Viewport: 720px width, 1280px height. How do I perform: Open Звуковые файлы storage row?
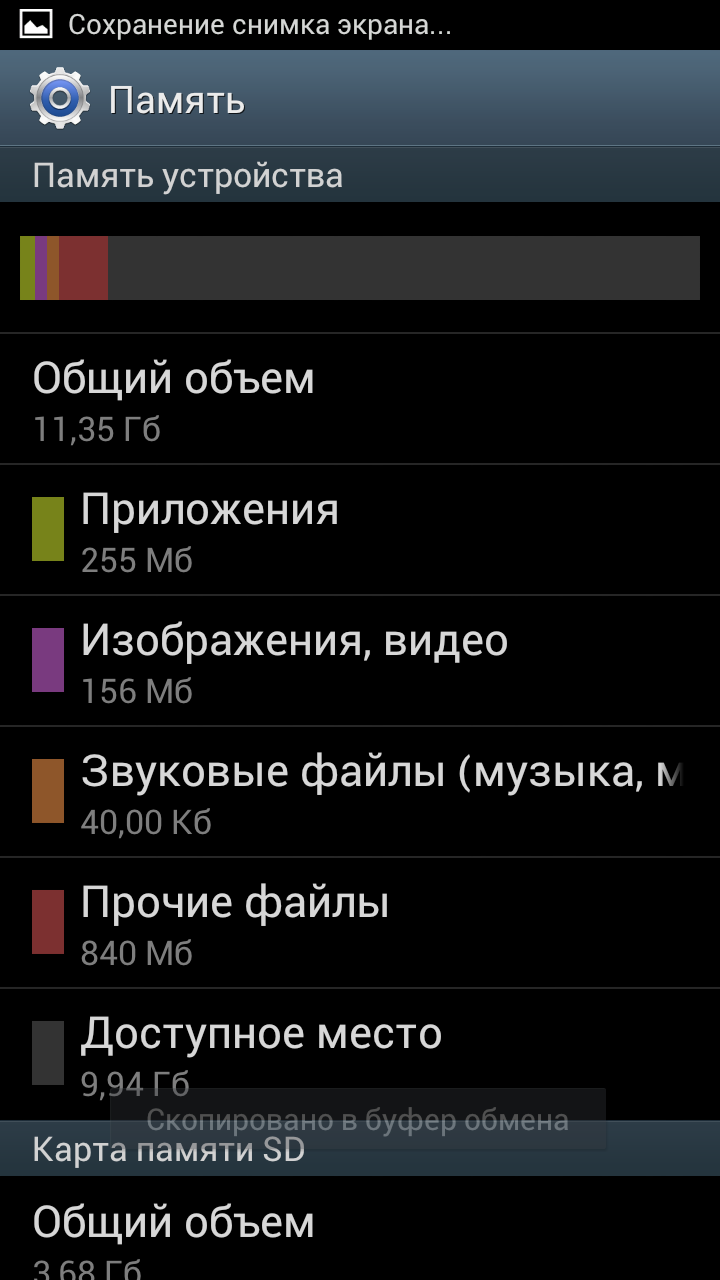360,792
